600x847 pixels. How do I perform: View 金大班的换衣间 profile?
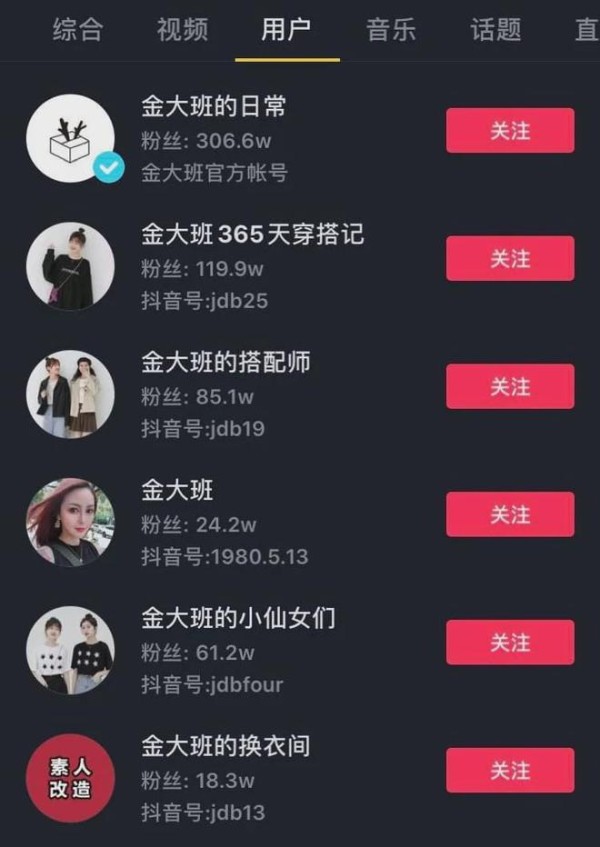click(x=225, y=747)
